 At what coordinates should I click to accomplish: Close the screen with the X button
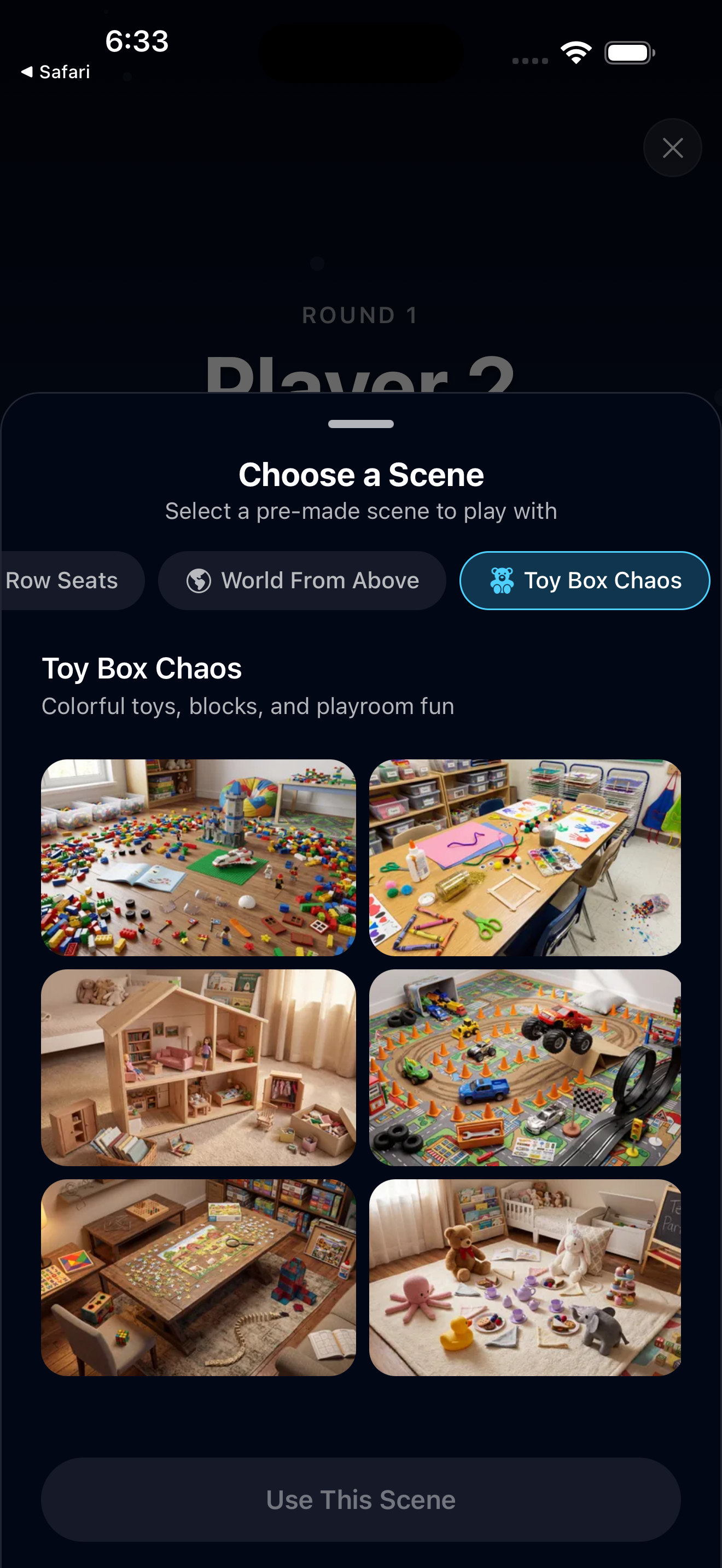(672, 148)
